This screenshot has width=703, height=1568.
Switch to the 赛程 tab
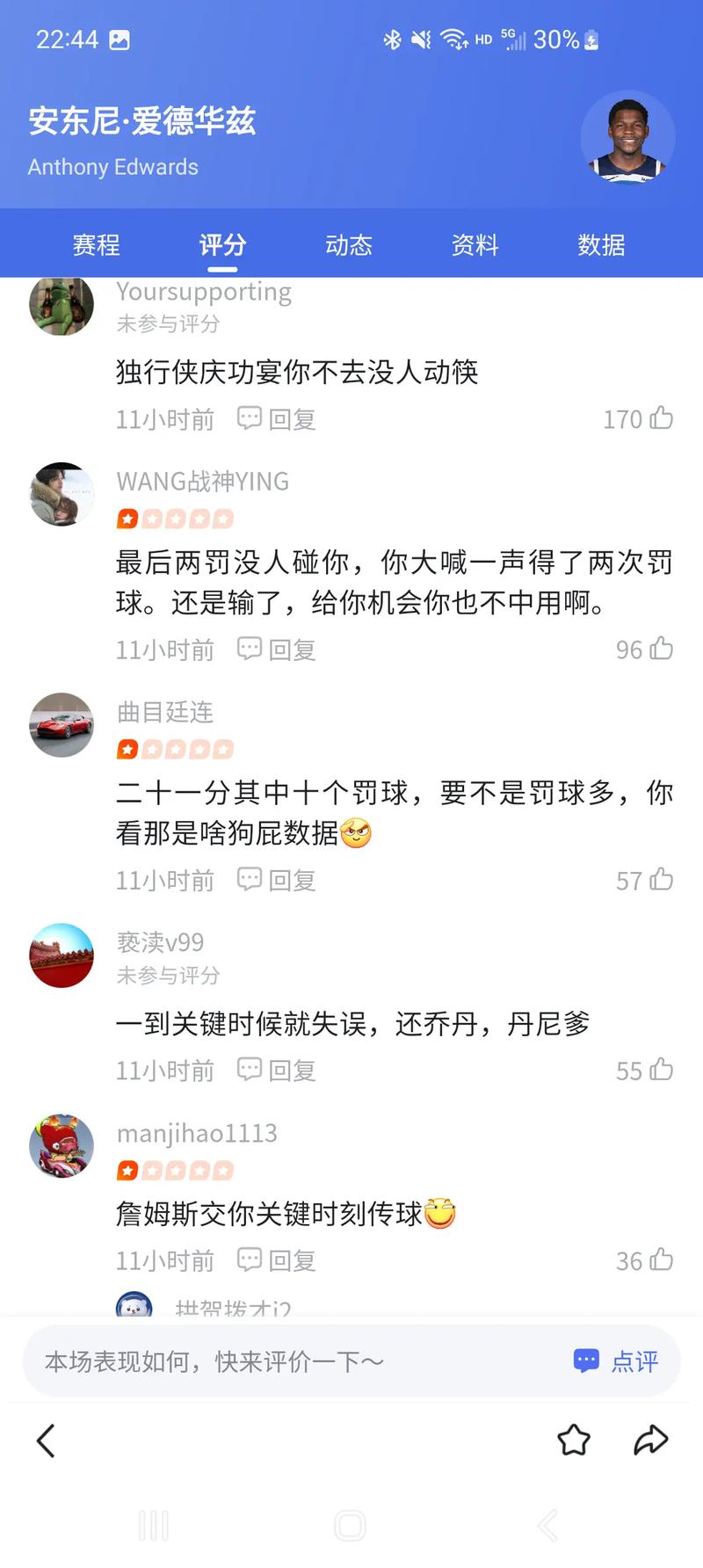coord(95,245)
